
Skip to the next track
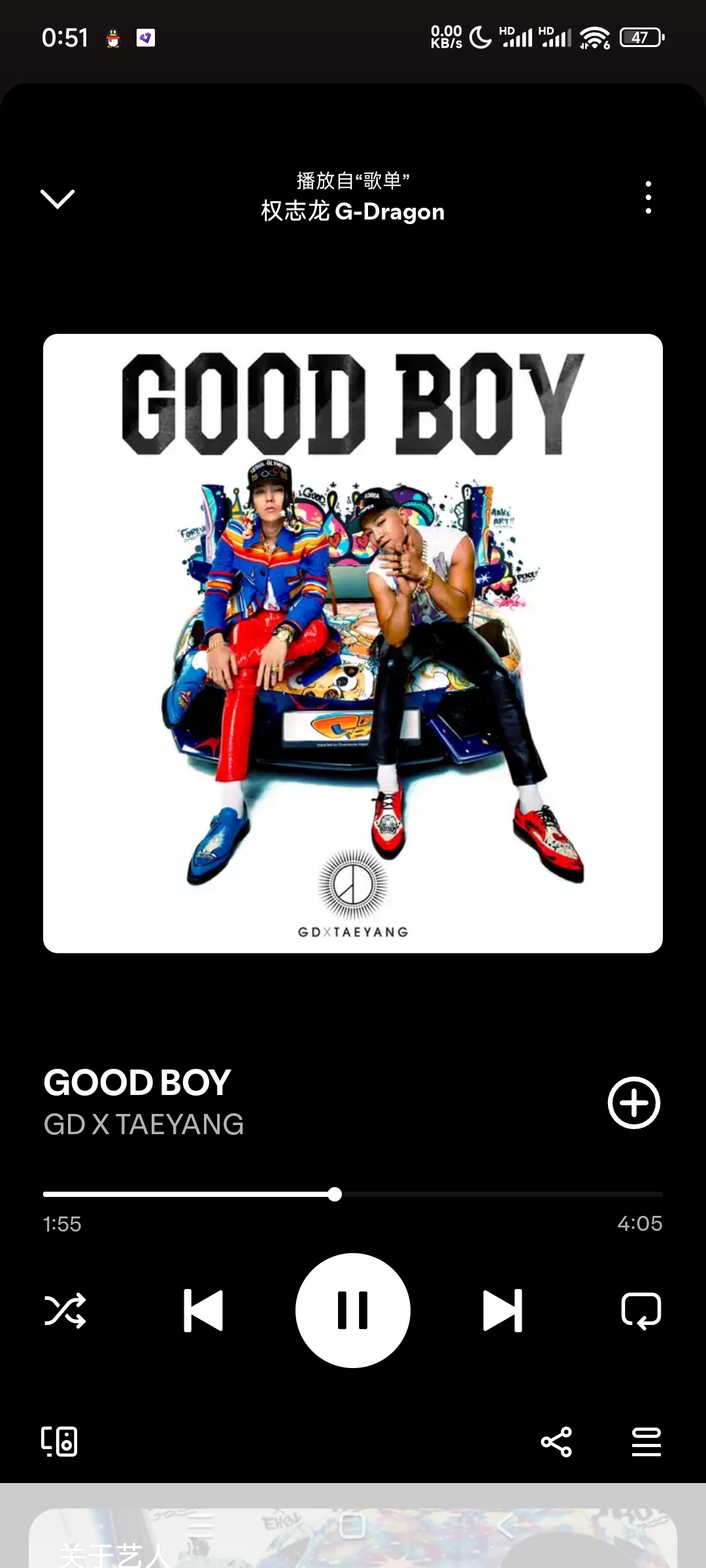502,1310
